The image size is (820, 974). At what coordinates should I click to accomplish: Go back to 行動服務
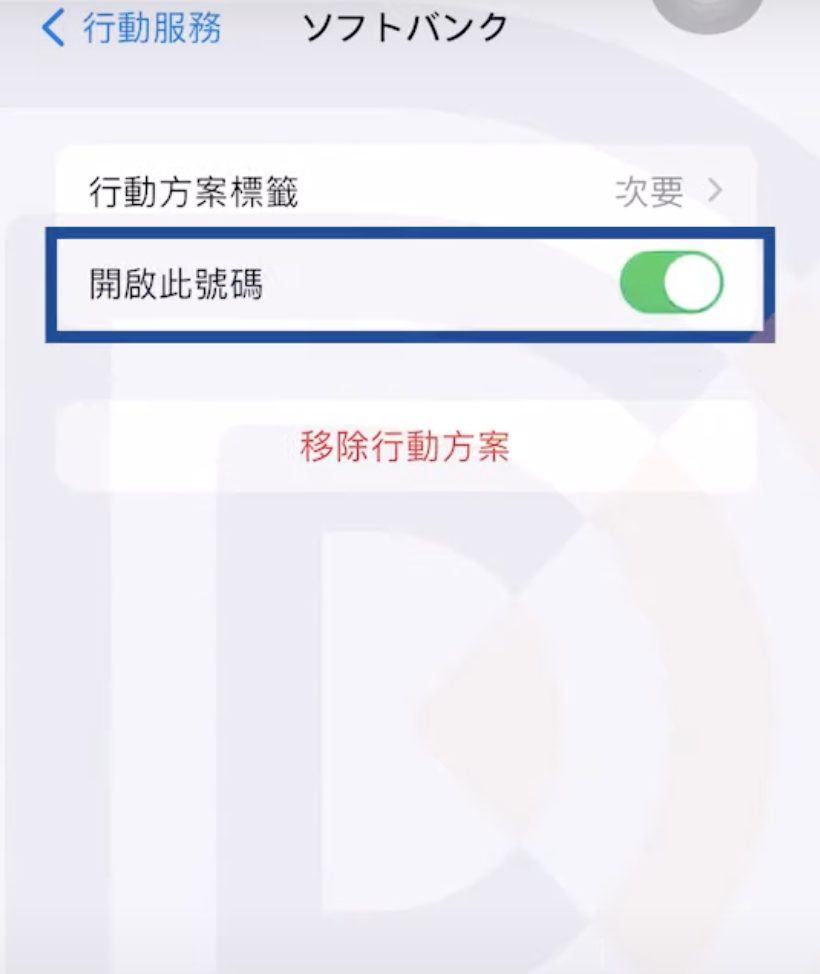[x=132, y=28]
